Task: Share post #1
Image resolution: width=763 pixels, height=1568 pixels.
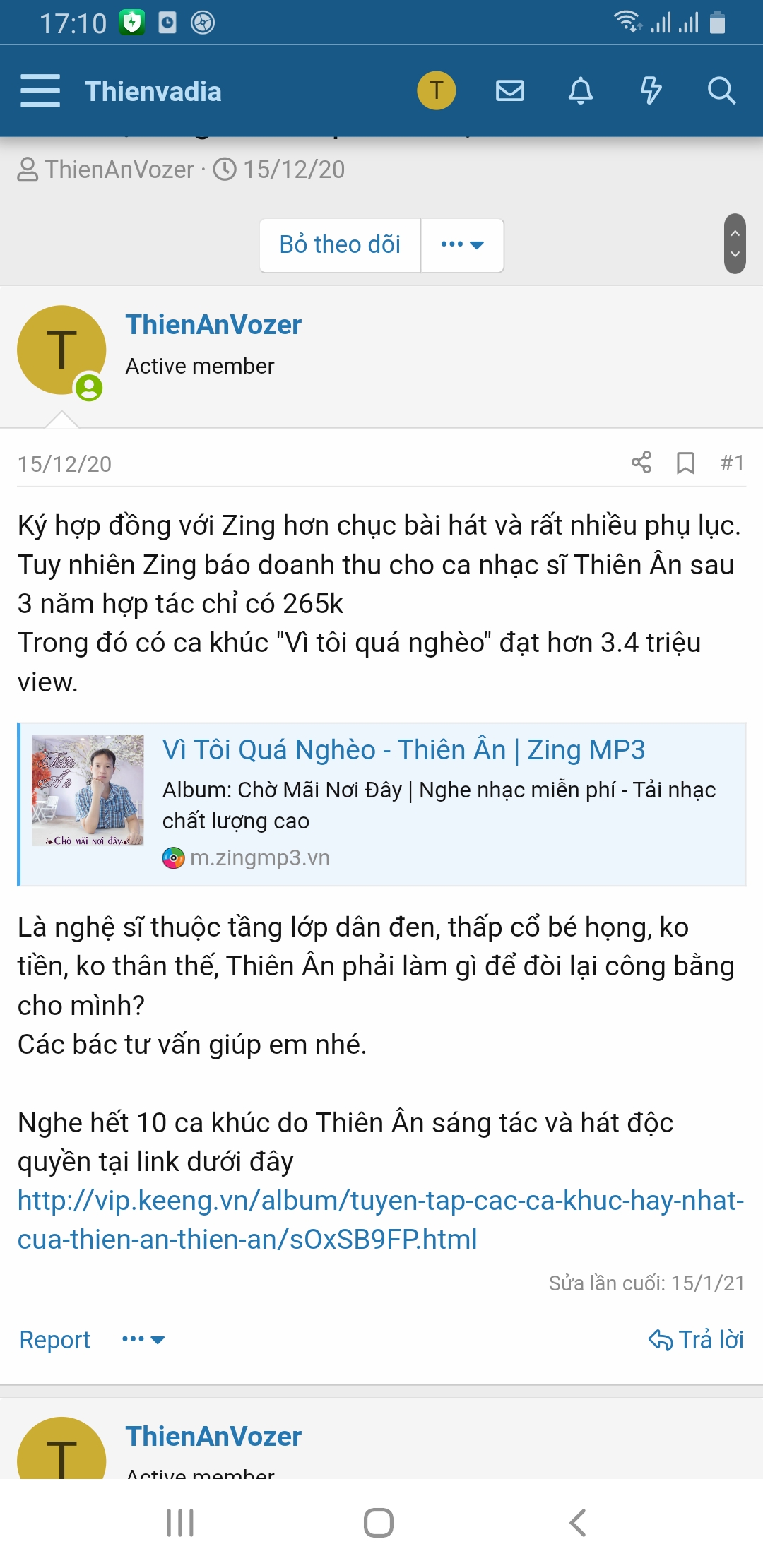Action: 641,463
